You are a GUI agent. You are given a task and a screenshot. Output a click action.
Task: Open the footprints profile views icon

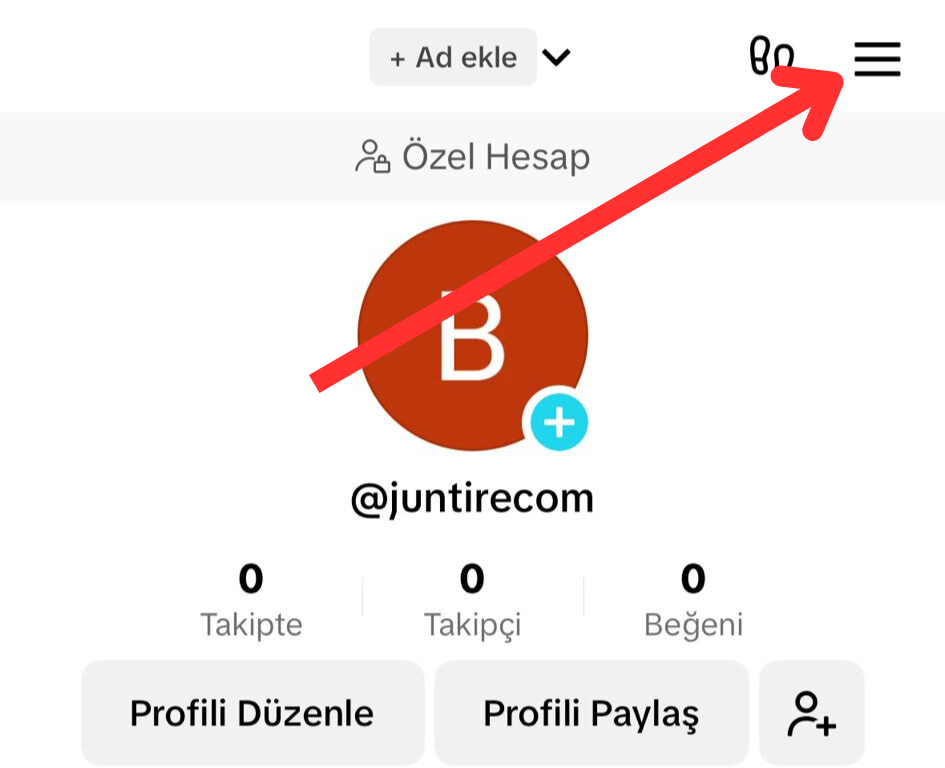[x=771, y=56]
